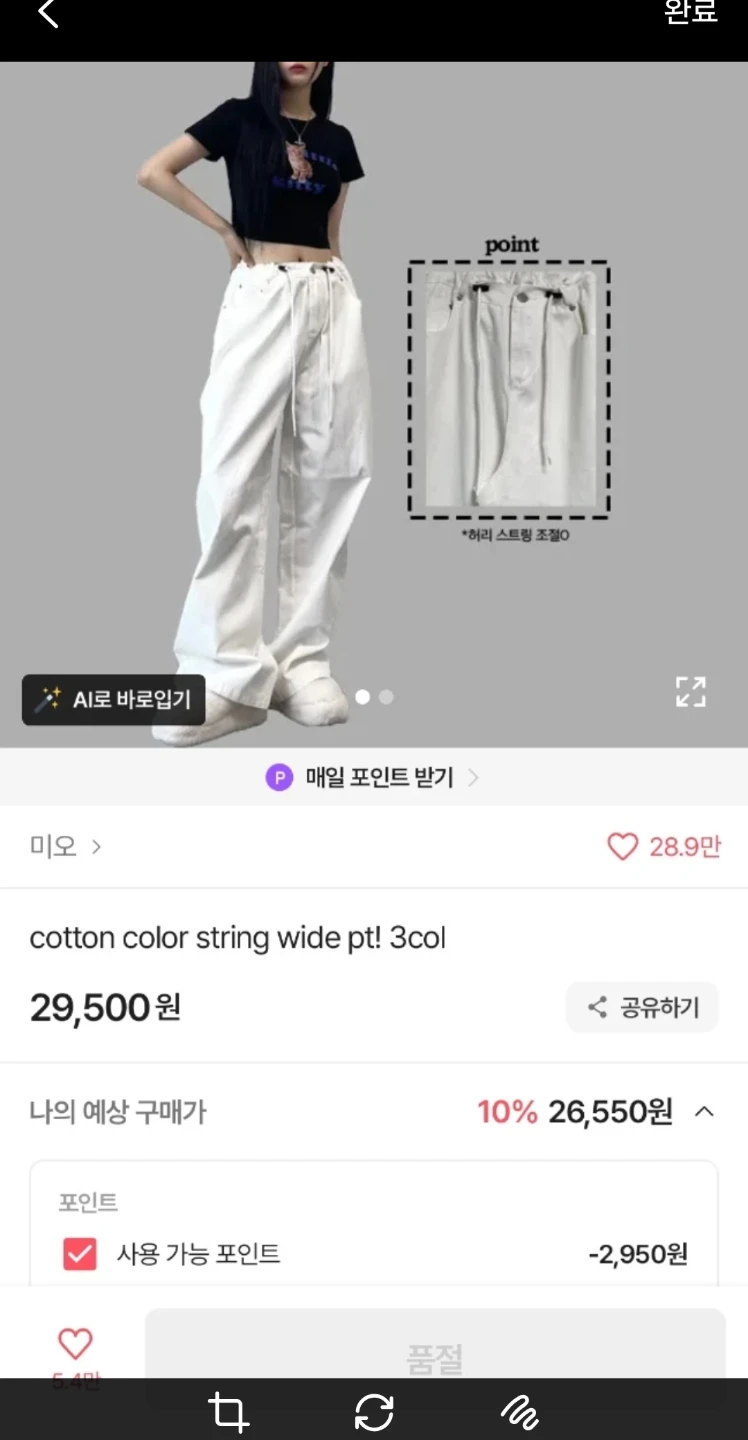Image resolution: width=748 pixels, height=1440 pixels.
Task: Open 매일 포인트 받기 banner
Action: click(374, 777)
